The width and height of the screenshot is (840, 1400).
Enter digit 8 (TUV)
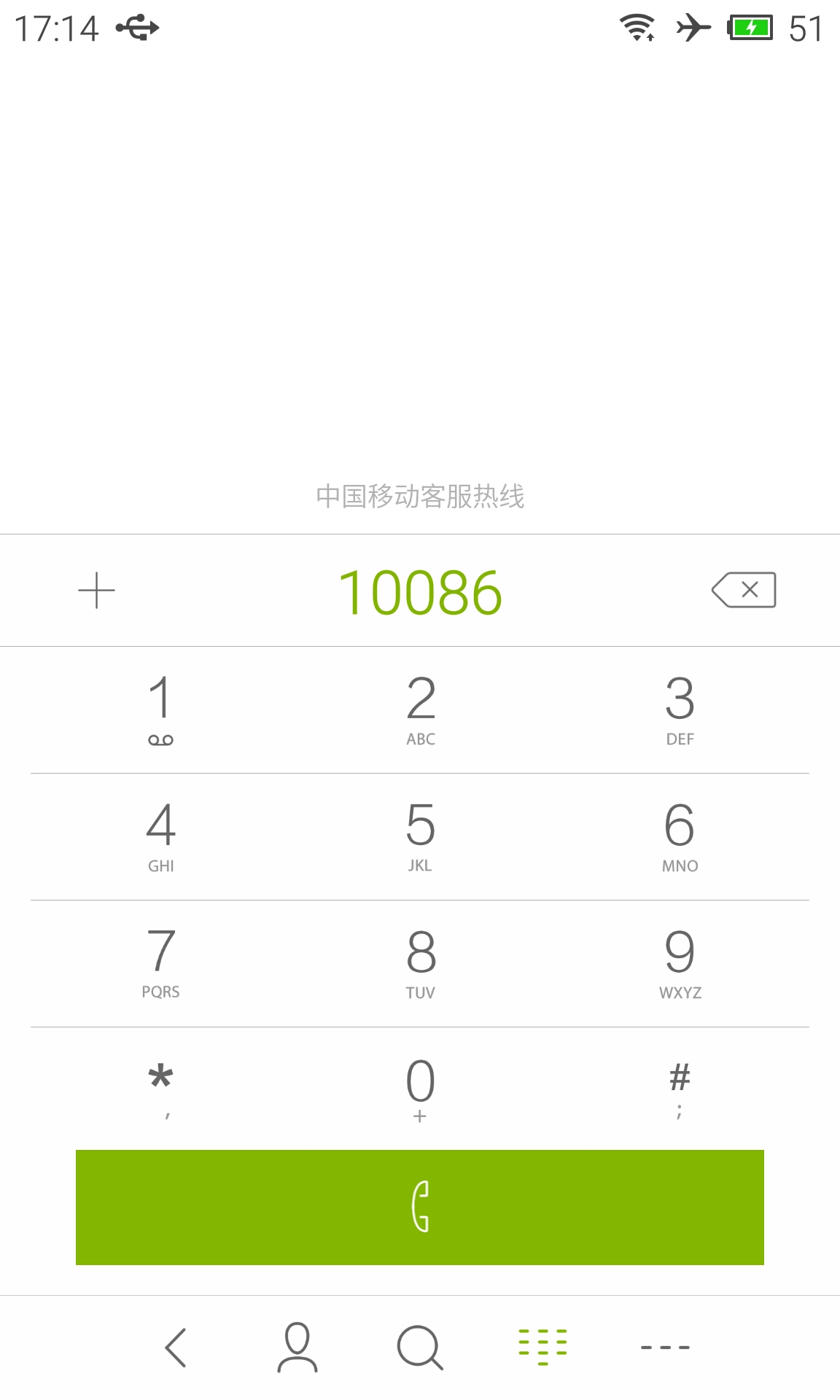coord(421,964)
